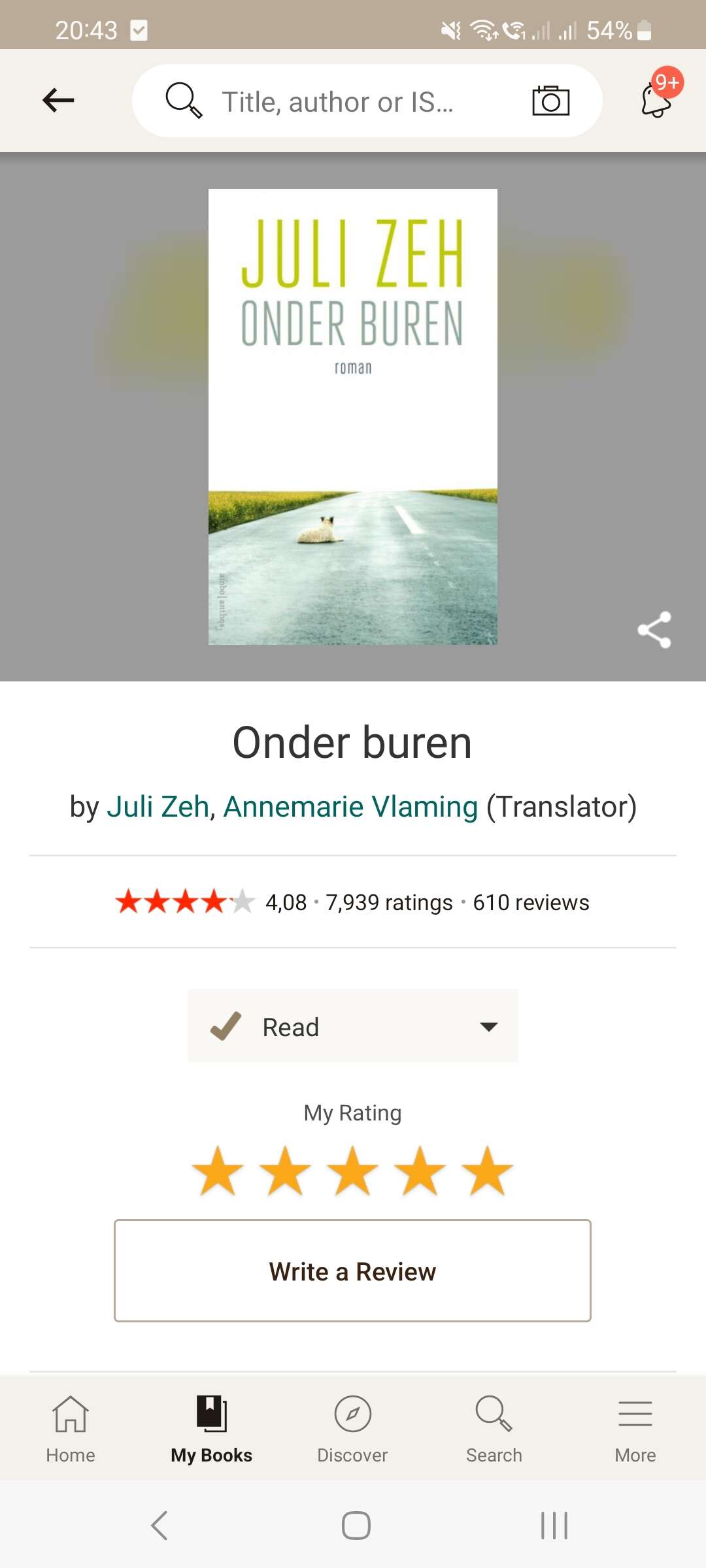Screen dimensions: 706x1568
Task: Set my rating to three stars
Action: [353, 1171]
